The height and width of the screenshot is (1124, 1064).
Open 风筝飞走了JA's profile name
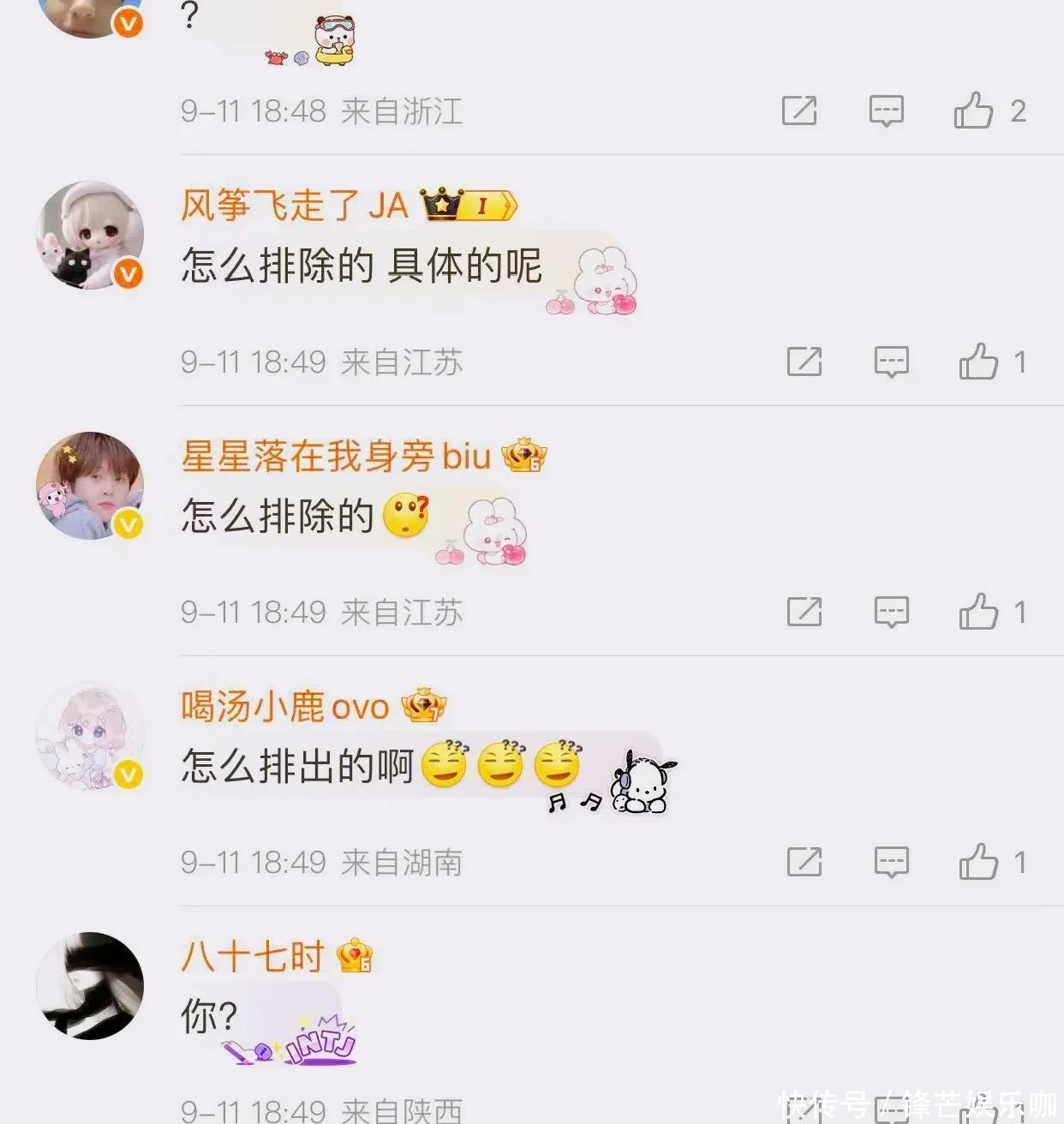pyautogui.click(x=294, y=206)
